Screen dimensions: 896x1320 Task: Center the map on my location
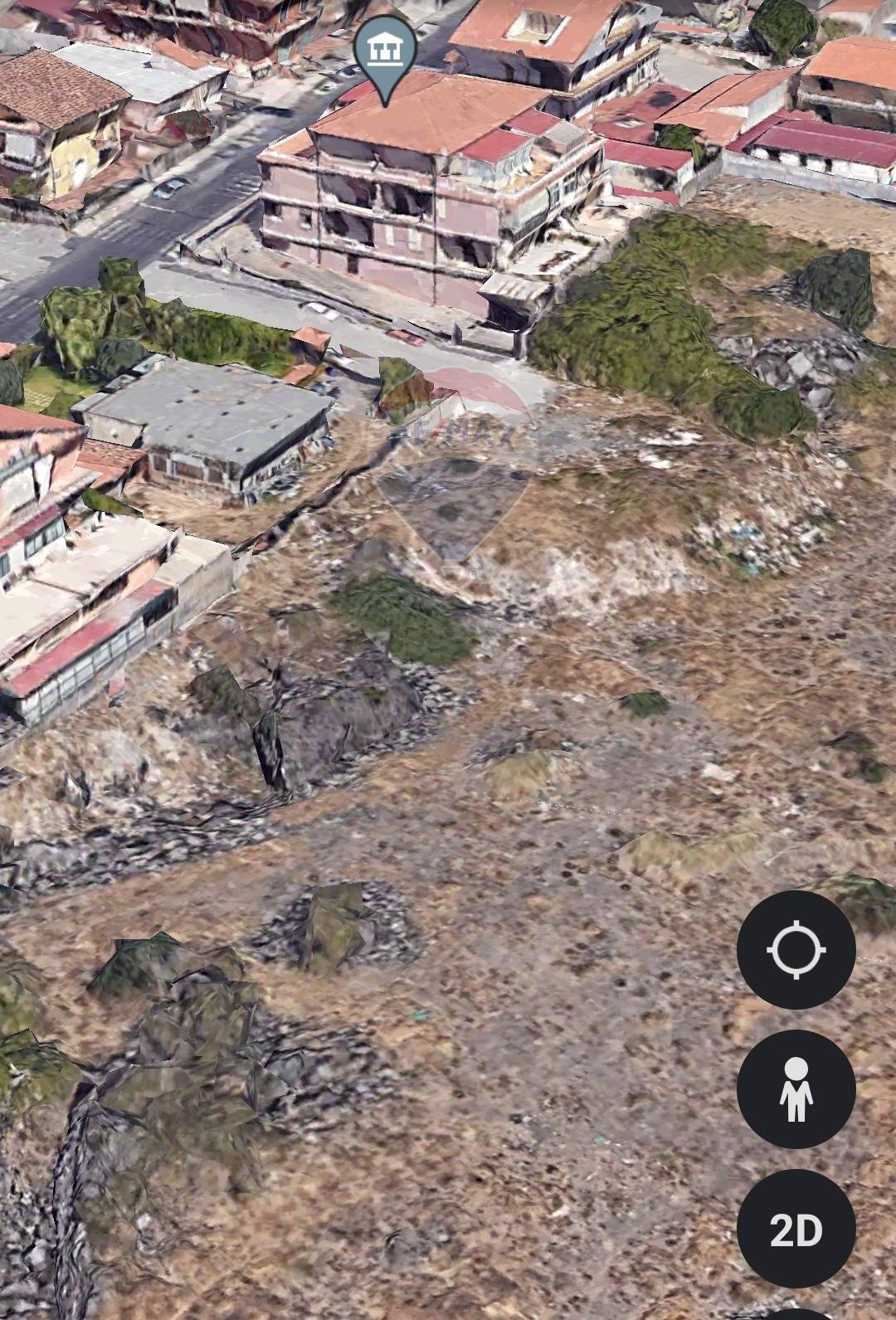(x=796, y=949)
